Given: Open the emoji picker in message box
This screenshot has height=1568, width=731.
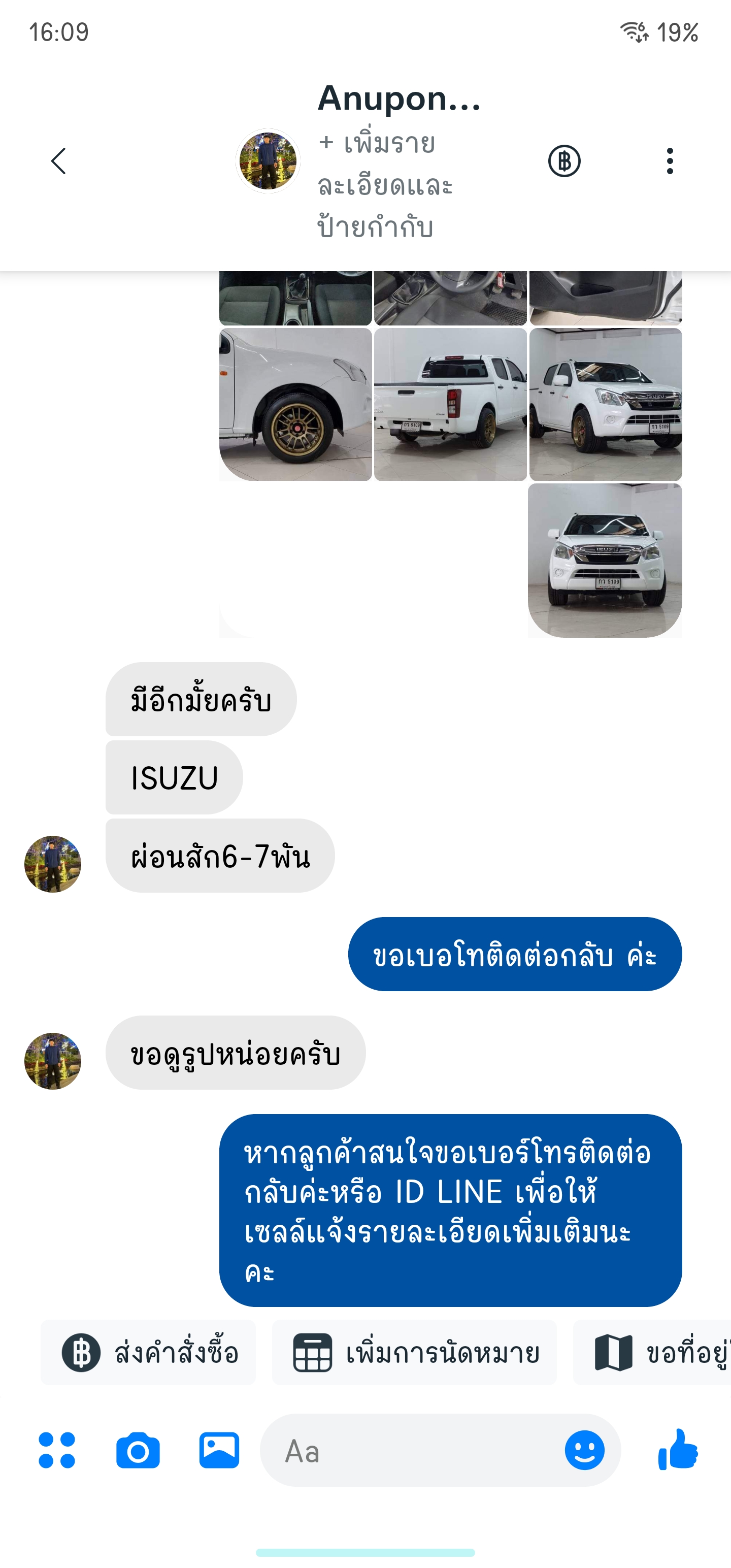Looking at the screenshot, I should coord(584,1451).
